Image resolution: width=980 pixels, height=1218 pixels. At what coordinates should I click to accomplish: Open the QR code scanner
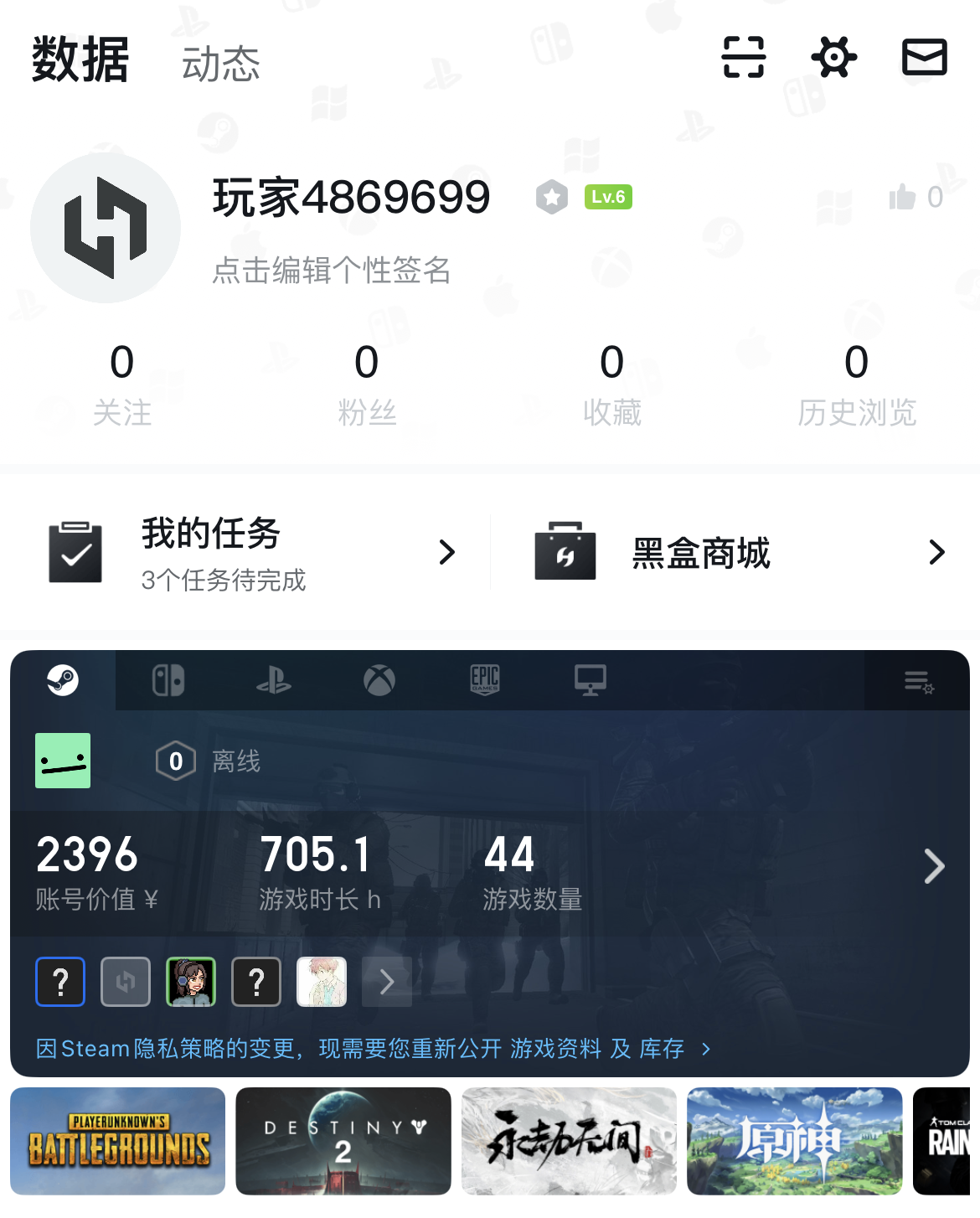(x=744, y=57)
